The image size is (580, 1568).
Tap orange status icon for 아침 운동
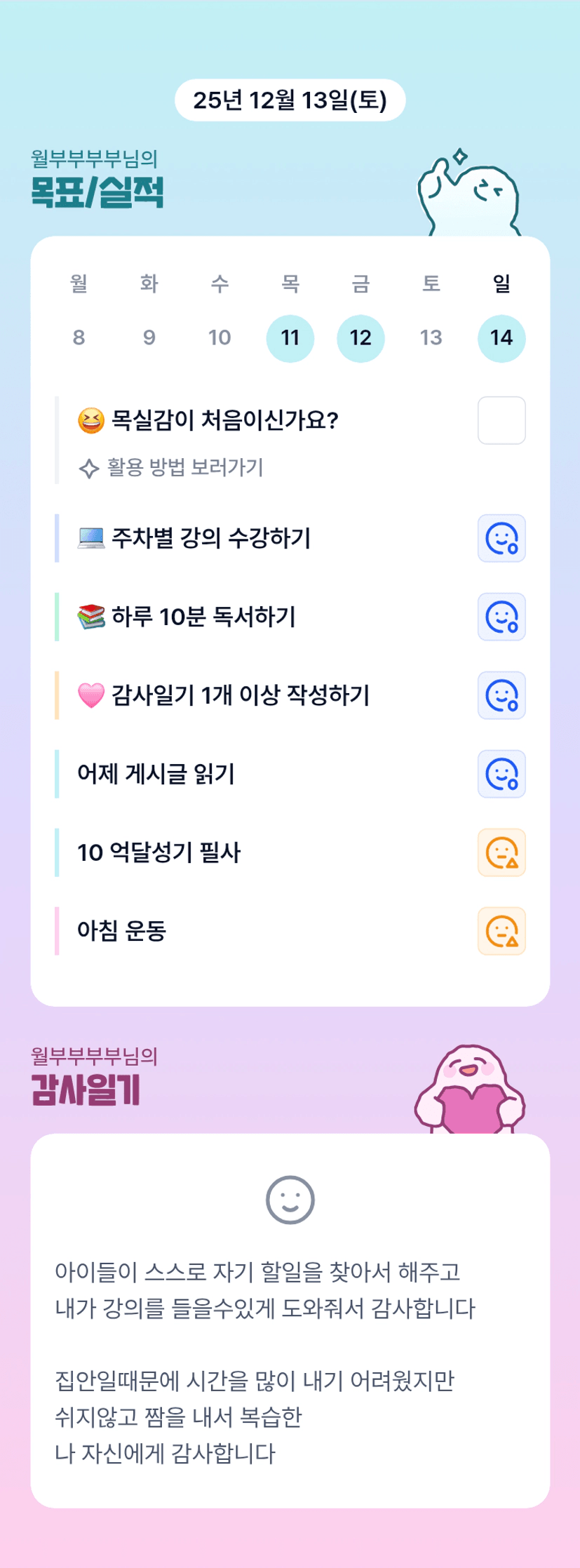click(x=501, y=931)
